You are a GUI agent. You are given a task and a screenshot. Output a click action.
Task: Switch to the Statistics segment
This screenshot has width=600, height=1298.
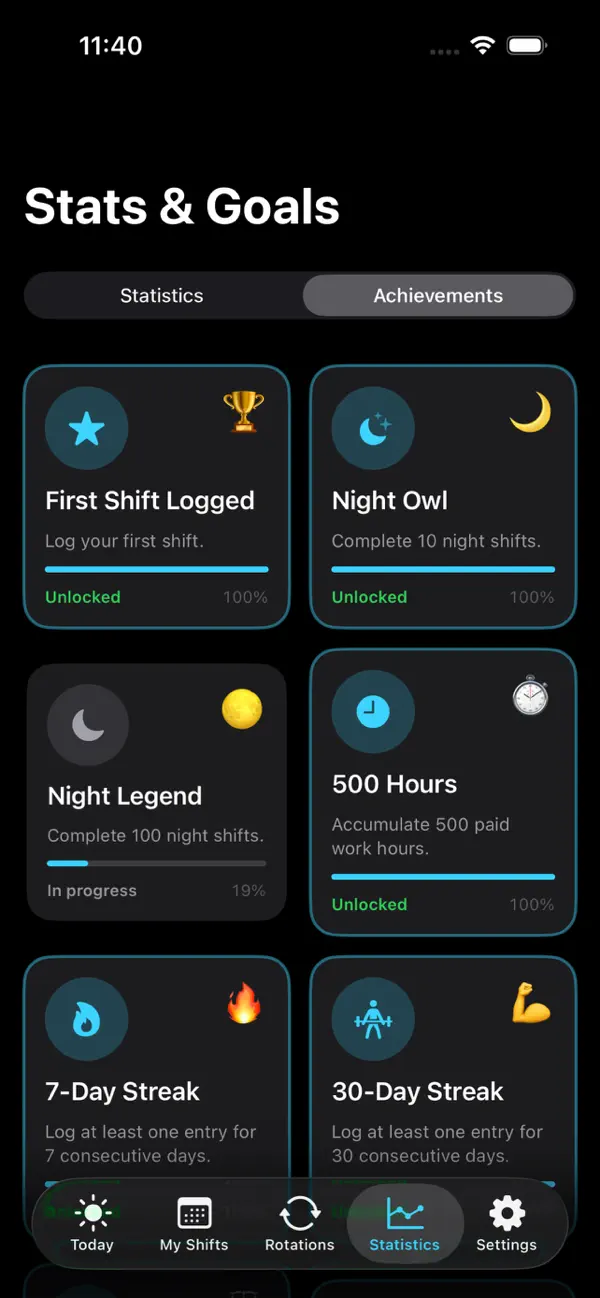click(162, 296)
